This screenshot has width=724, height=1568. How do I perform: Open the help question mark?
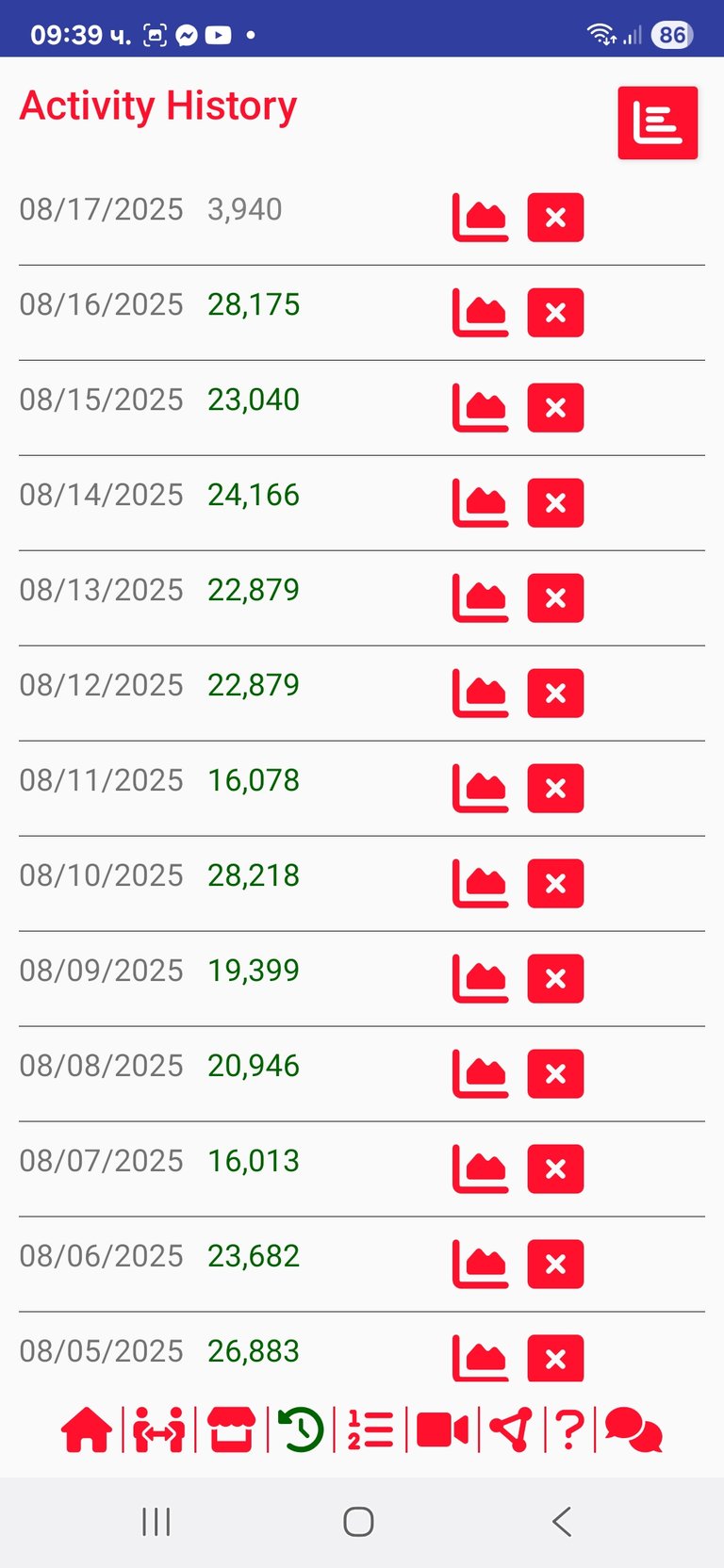point(570,1429)
